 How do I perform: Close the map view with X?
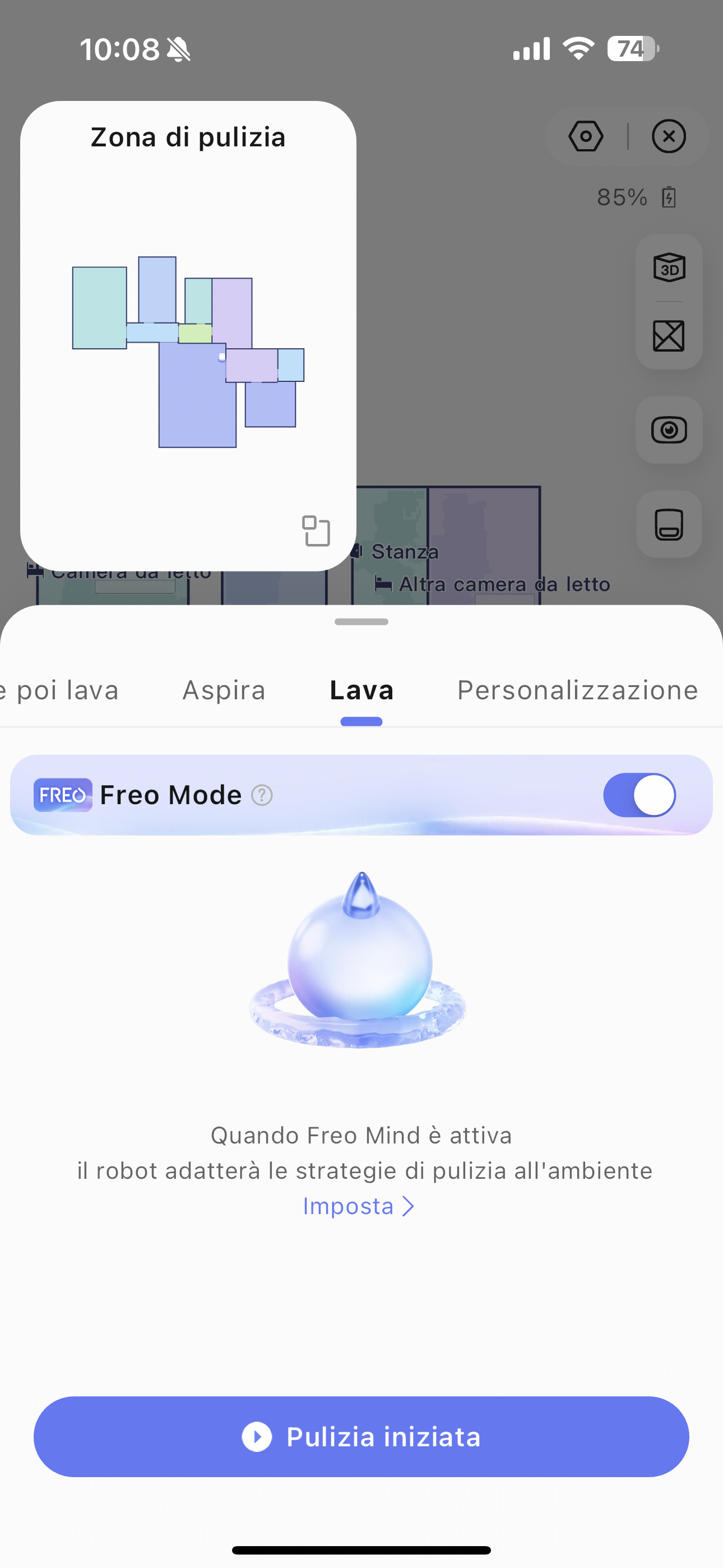(669, 136)
